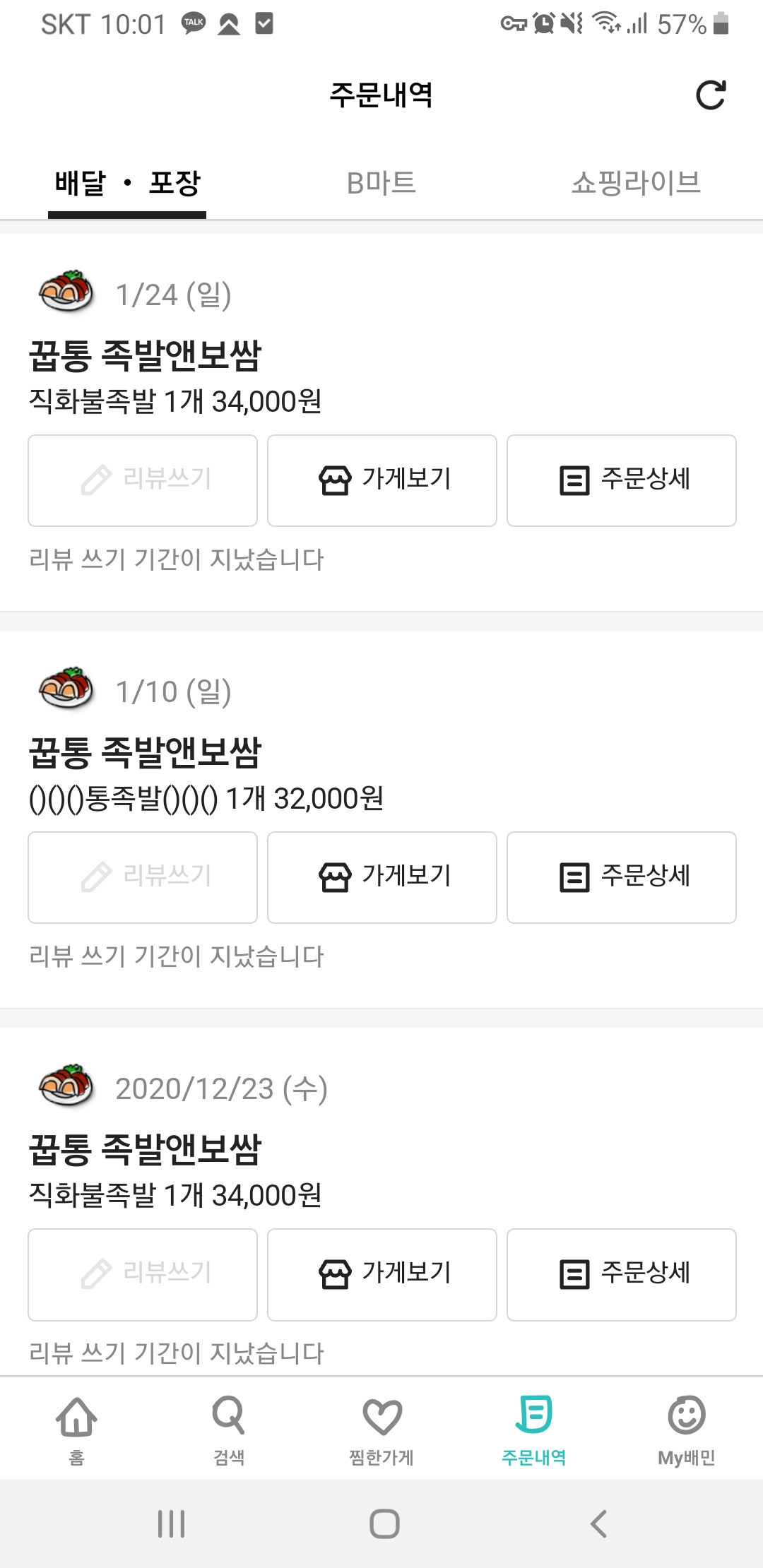Viewport: 763px width, 1568px height.
Task: Refresh the order history list
Action: pos(710,95)
